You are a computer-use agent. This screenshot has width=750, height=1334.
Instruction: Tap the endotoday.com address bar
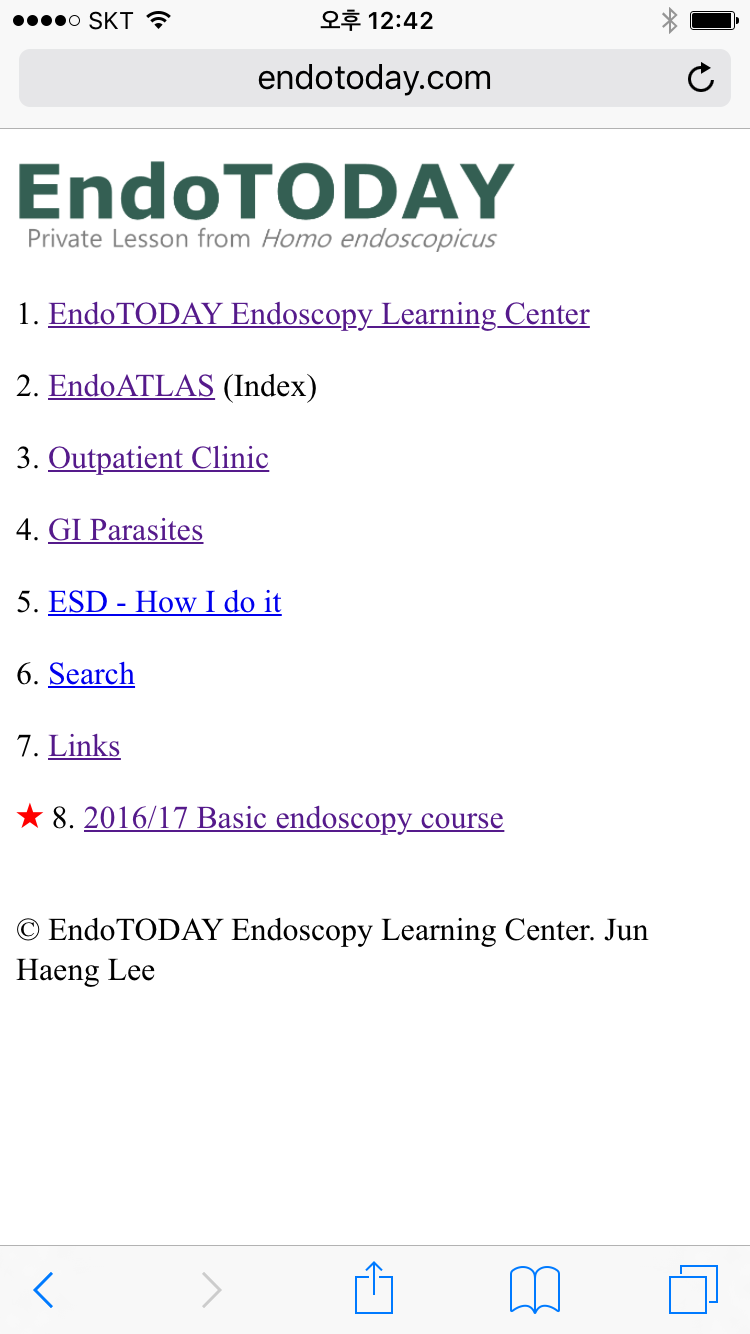click(x=375, y=78)
